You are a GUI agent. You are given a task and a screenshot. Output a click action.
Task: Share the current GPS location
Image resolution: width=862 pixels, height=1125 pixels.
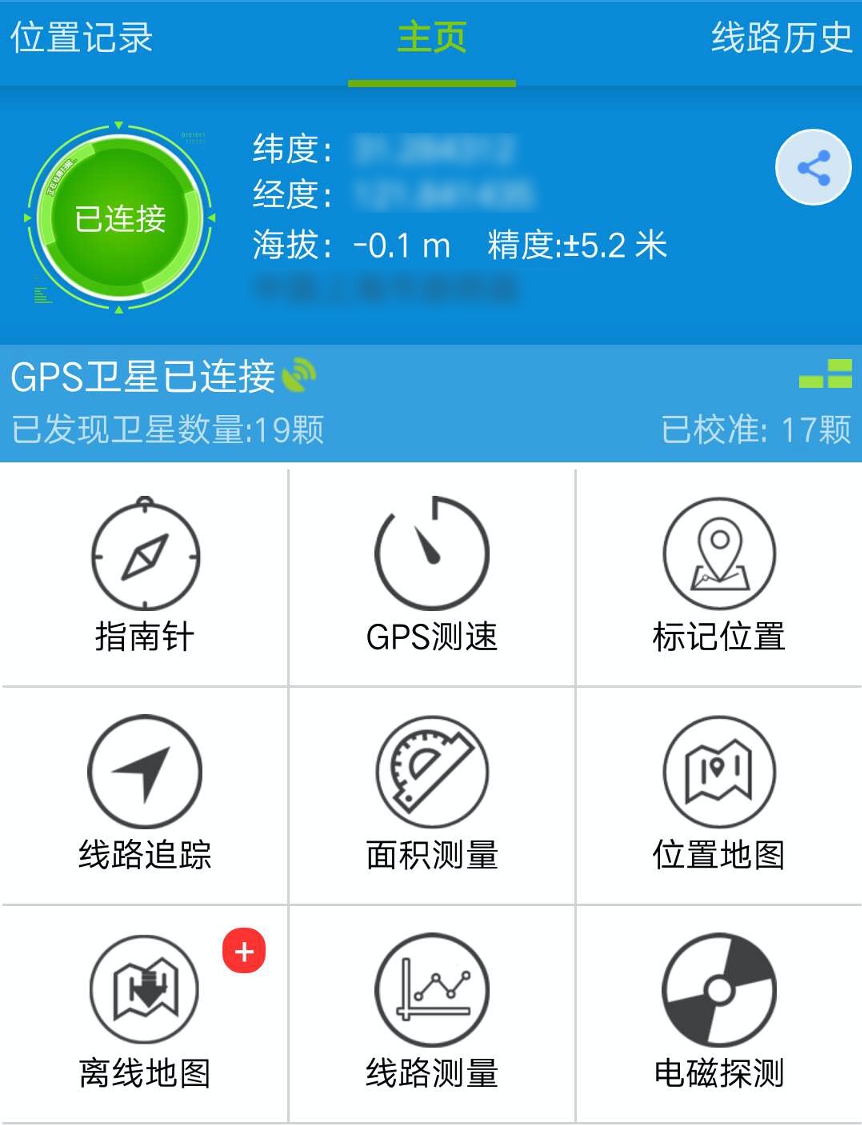tap(813, 168)
